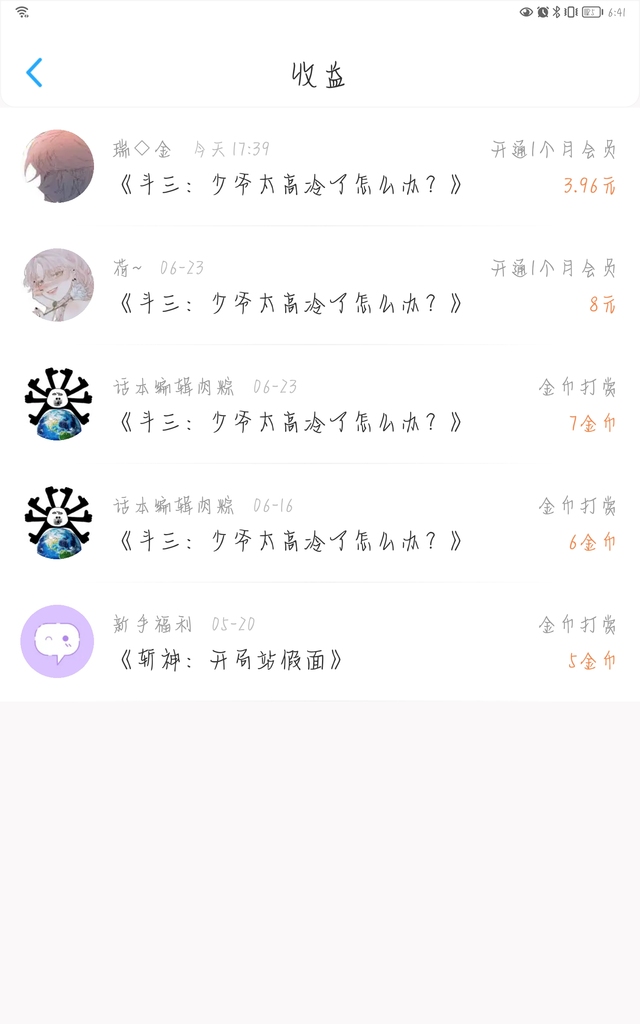Tap 荷~'s profile avatar
640x1024 pixels.
point(58,285)
